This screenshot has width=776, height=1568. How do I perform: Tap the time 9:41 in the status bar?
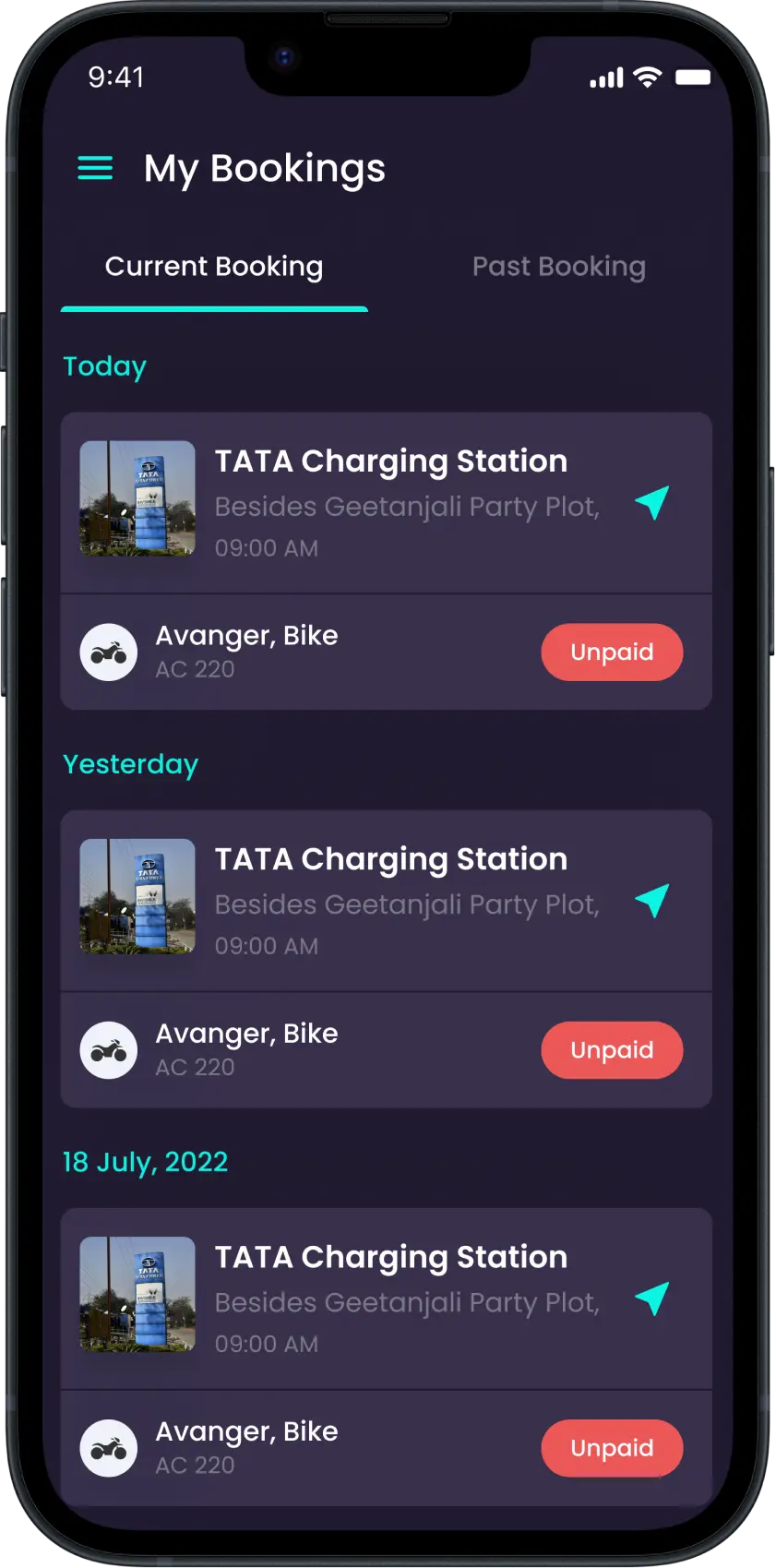(x=115, y=78)
